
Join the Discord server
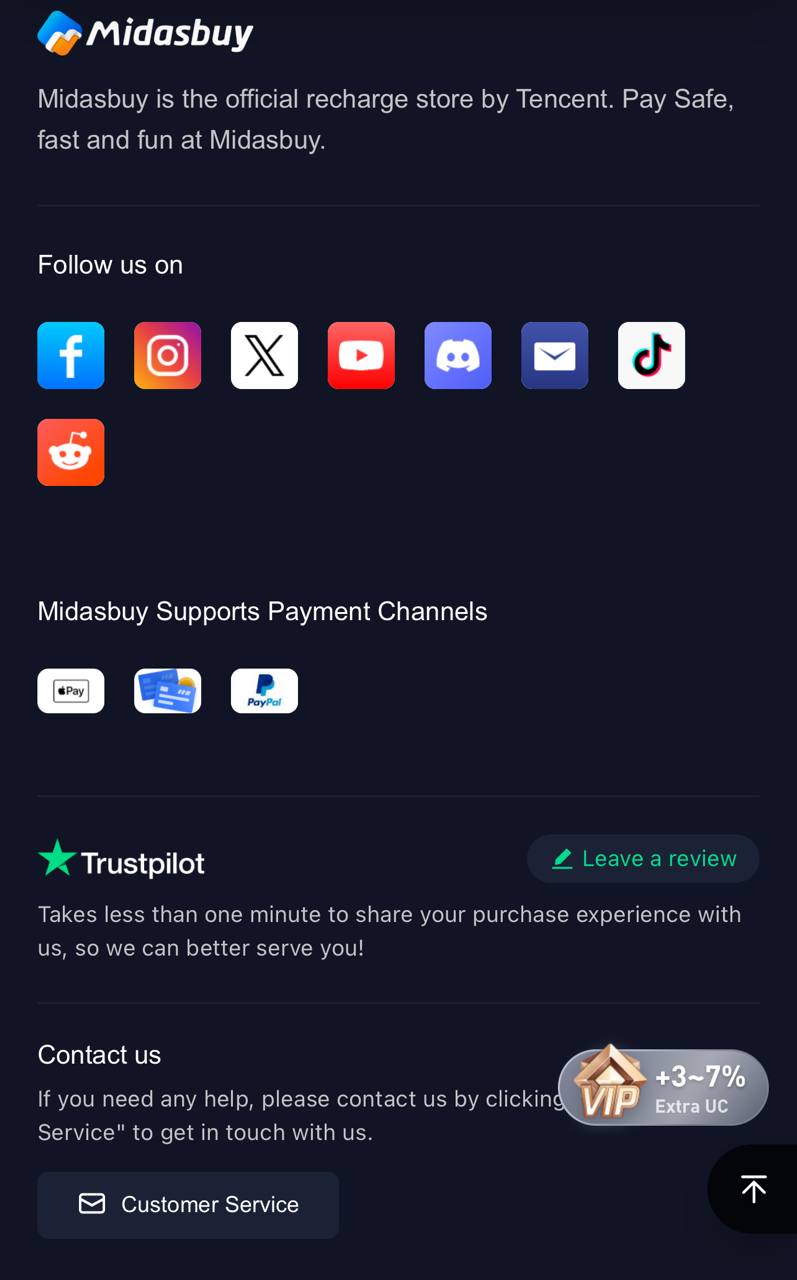(458, 355)
